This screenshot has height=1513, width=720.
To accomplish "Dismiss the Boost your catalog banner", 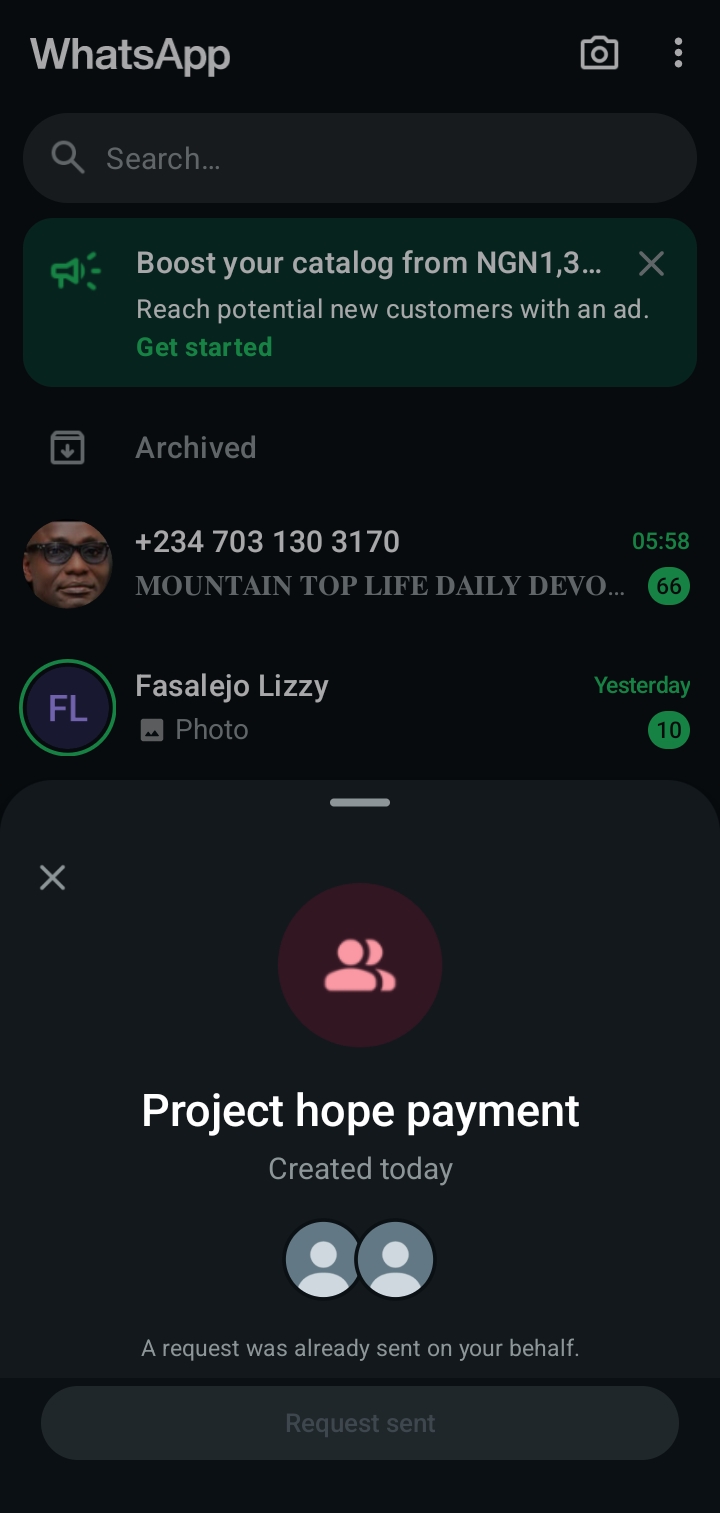I will [x=651, y=264].
